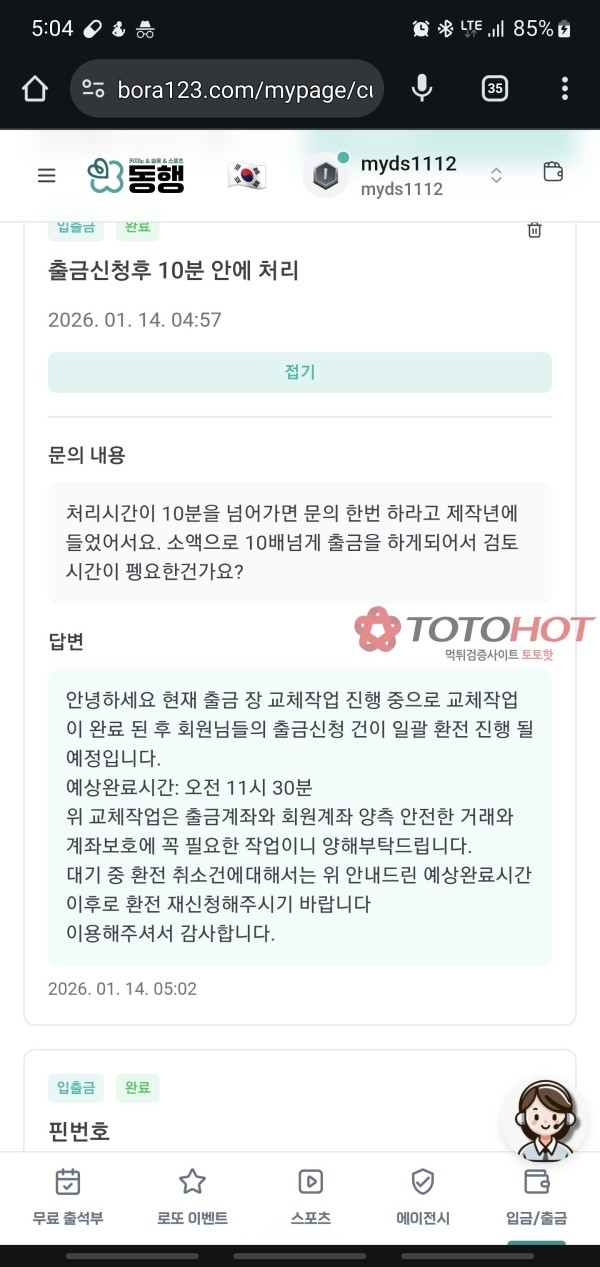Switch to 입금/출금 tab

[x=537, y=1196]
